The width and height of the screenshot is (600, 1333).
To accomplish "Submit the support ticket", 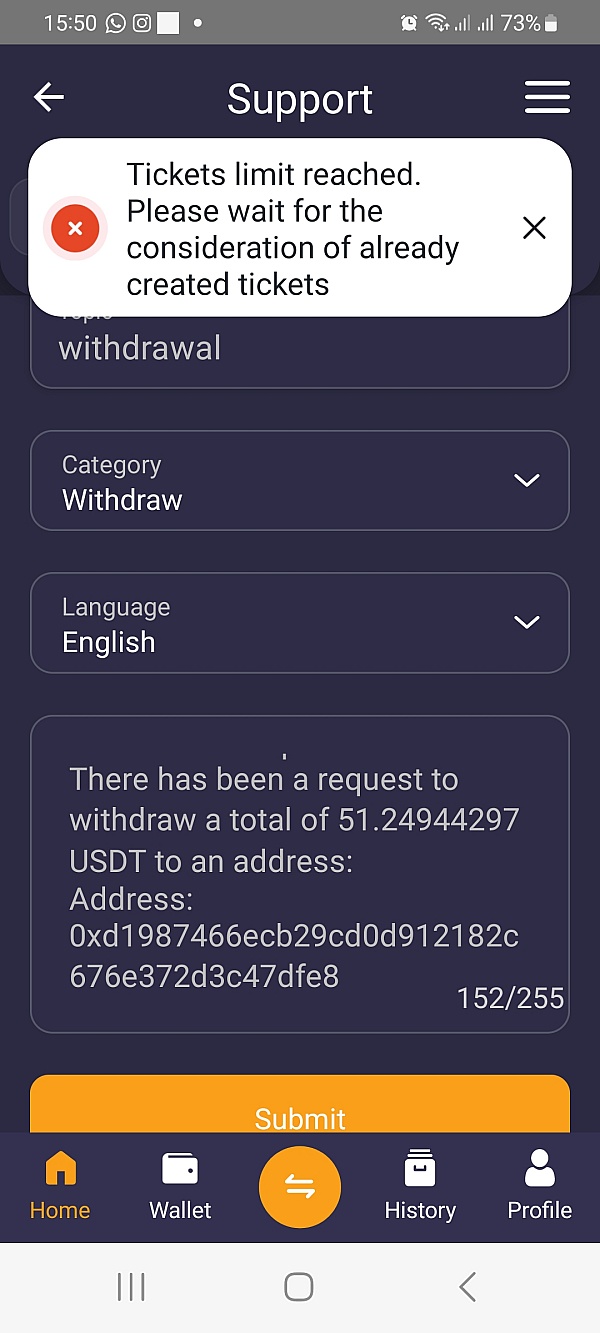I will [300, 1108].
